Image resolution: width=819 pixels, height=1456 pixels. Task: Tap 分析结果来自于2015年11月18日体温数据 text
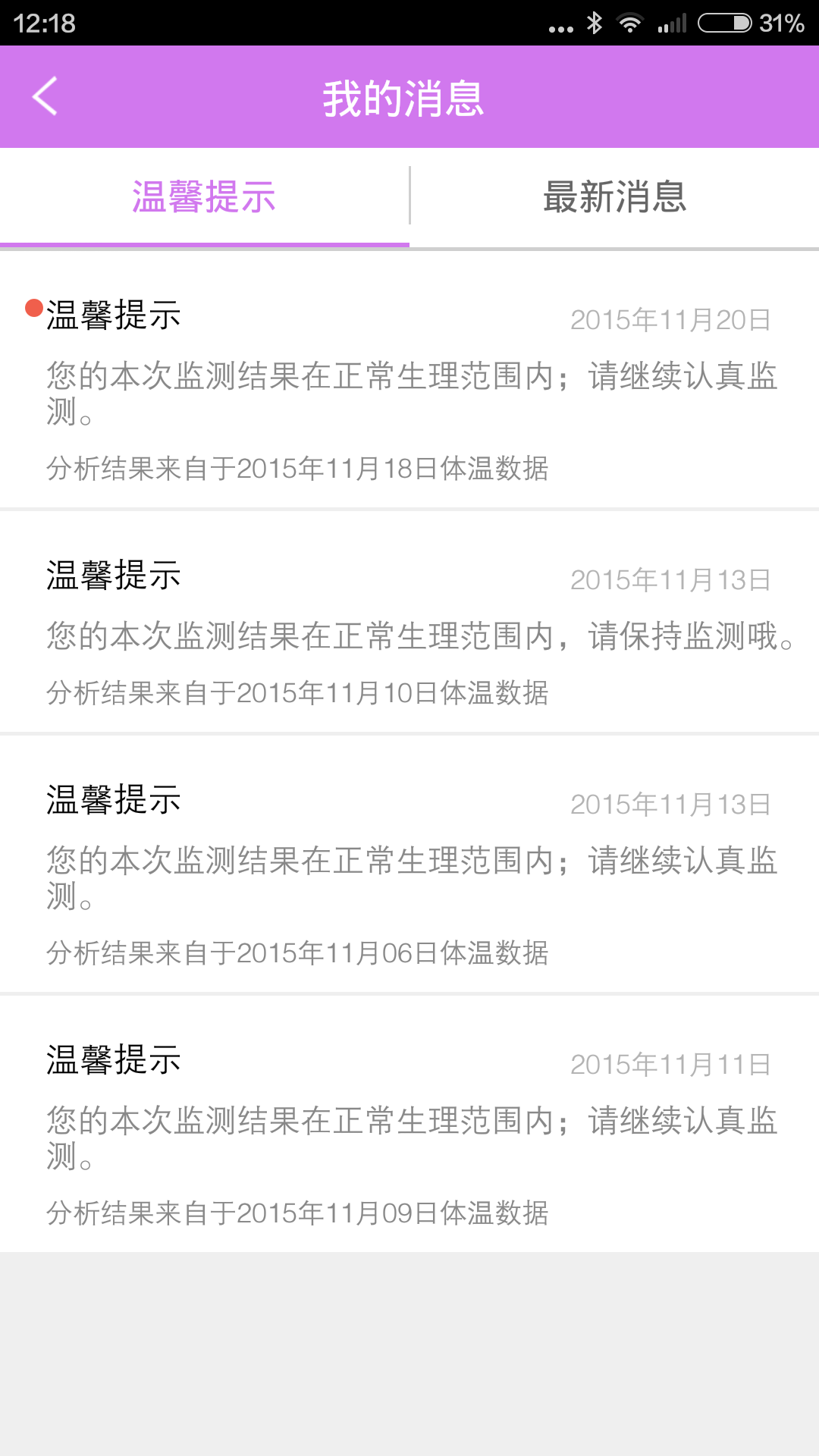(298, 469)
